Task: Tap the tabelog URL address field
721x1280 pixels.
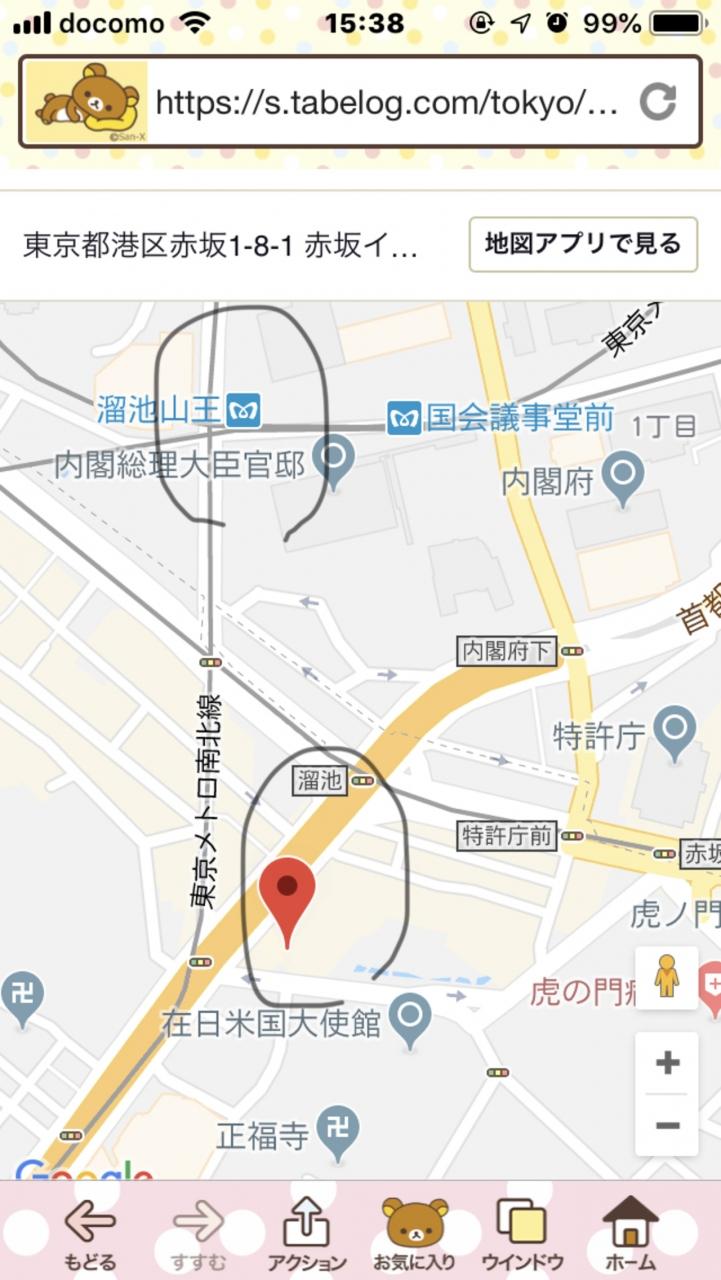Action: coord(388,102)
